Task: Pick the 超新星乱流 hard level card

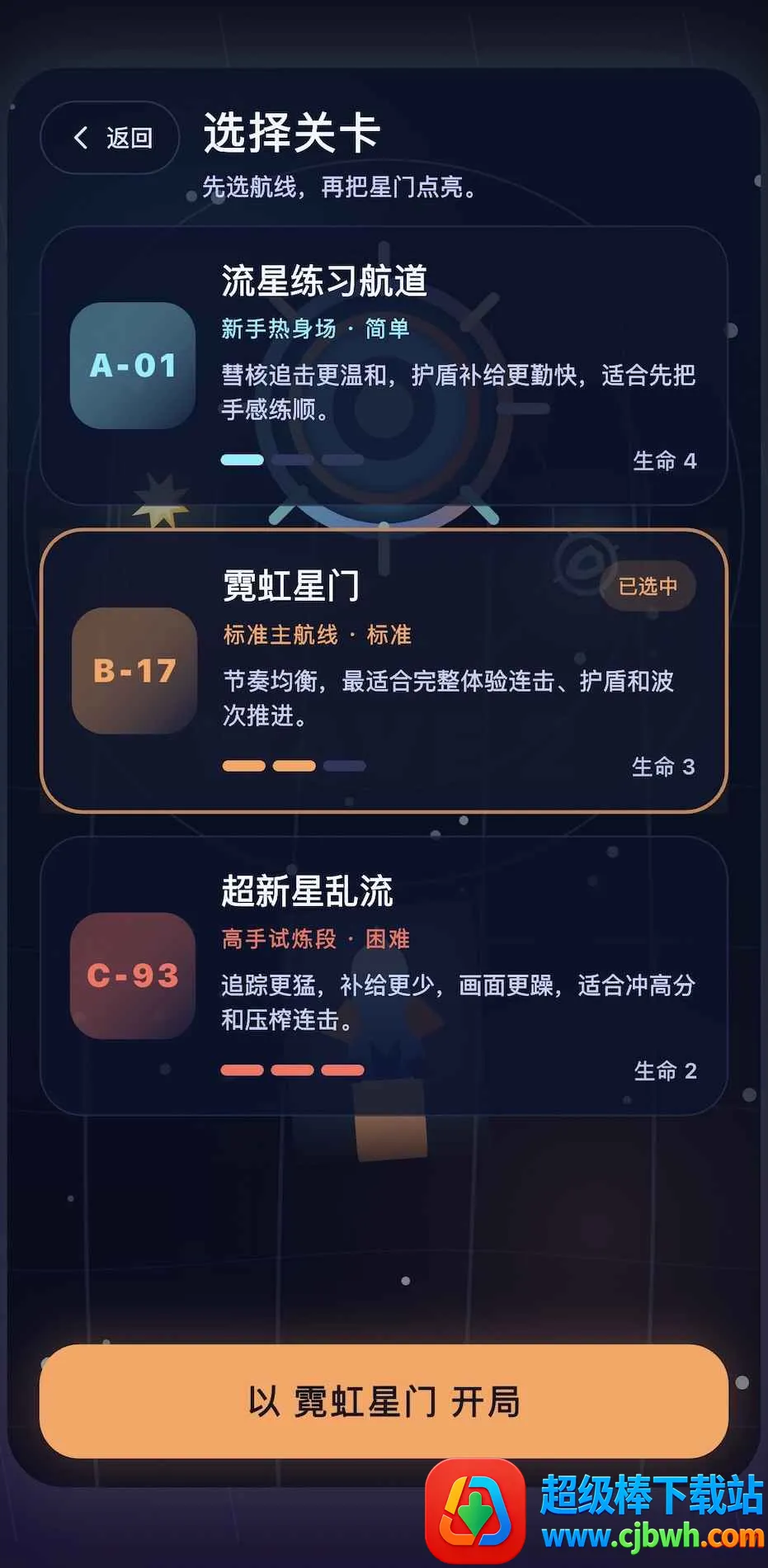Action: (x=384, y=975)
